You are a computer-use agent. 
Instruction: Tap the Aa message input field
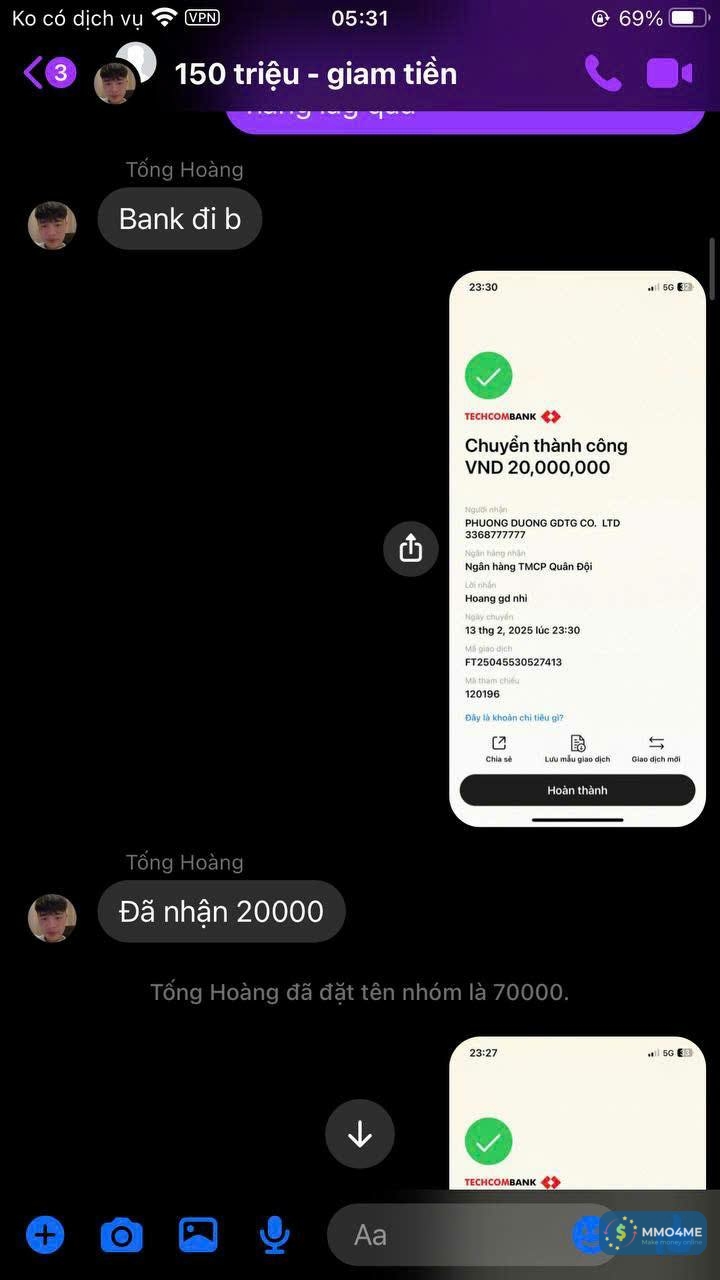pyautogui.click(x=450, y=1235)
